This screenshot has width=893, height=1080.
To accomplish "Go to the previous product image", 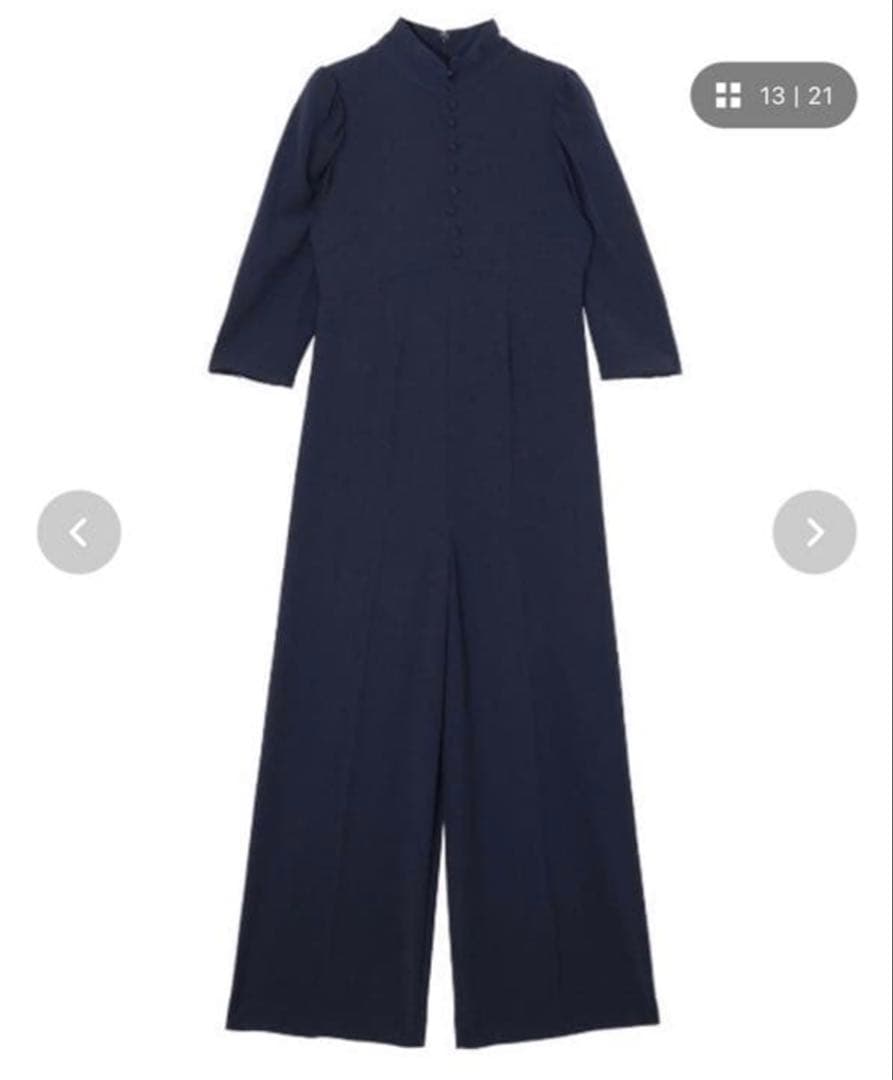I will [x=79, y=532].
